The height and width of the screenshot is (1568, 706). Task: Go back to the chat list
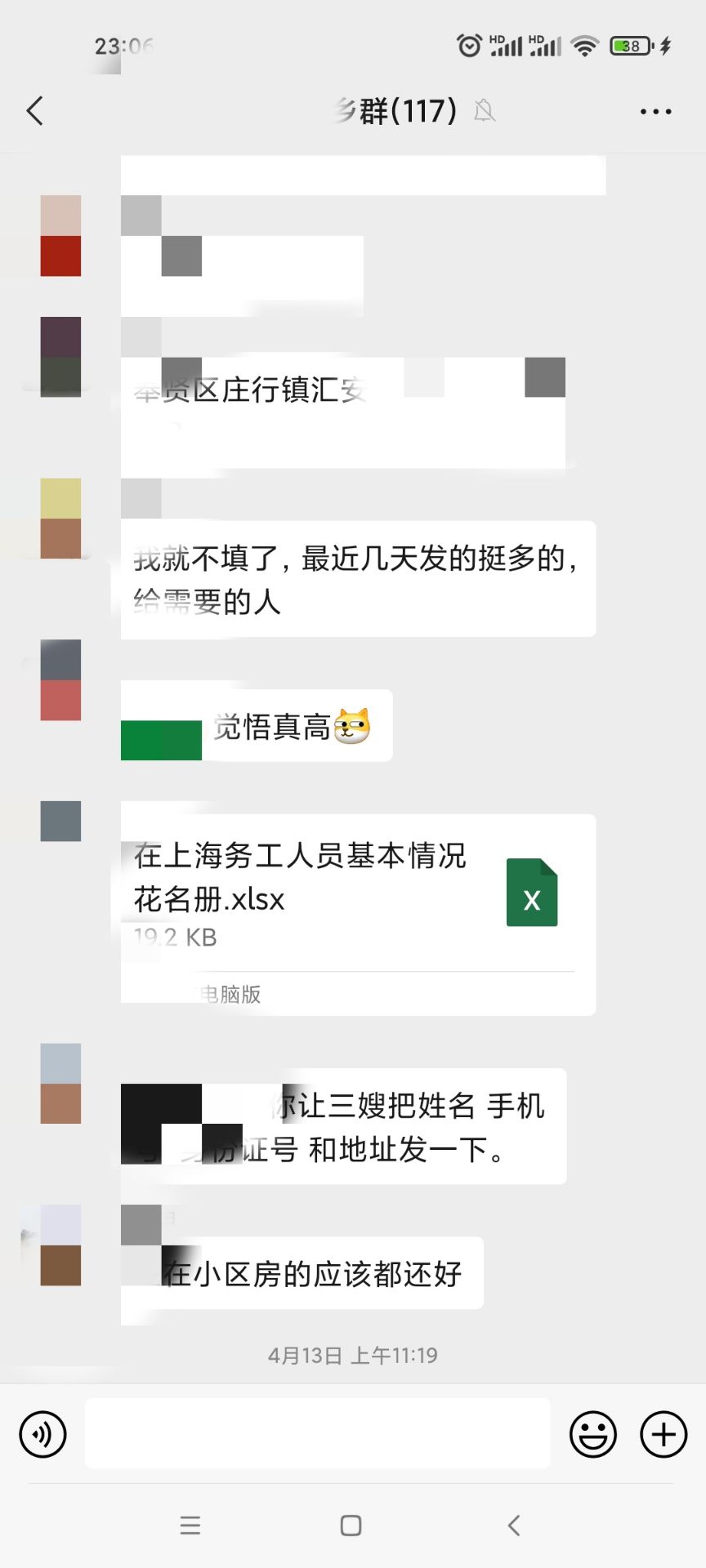click(34, 110)
